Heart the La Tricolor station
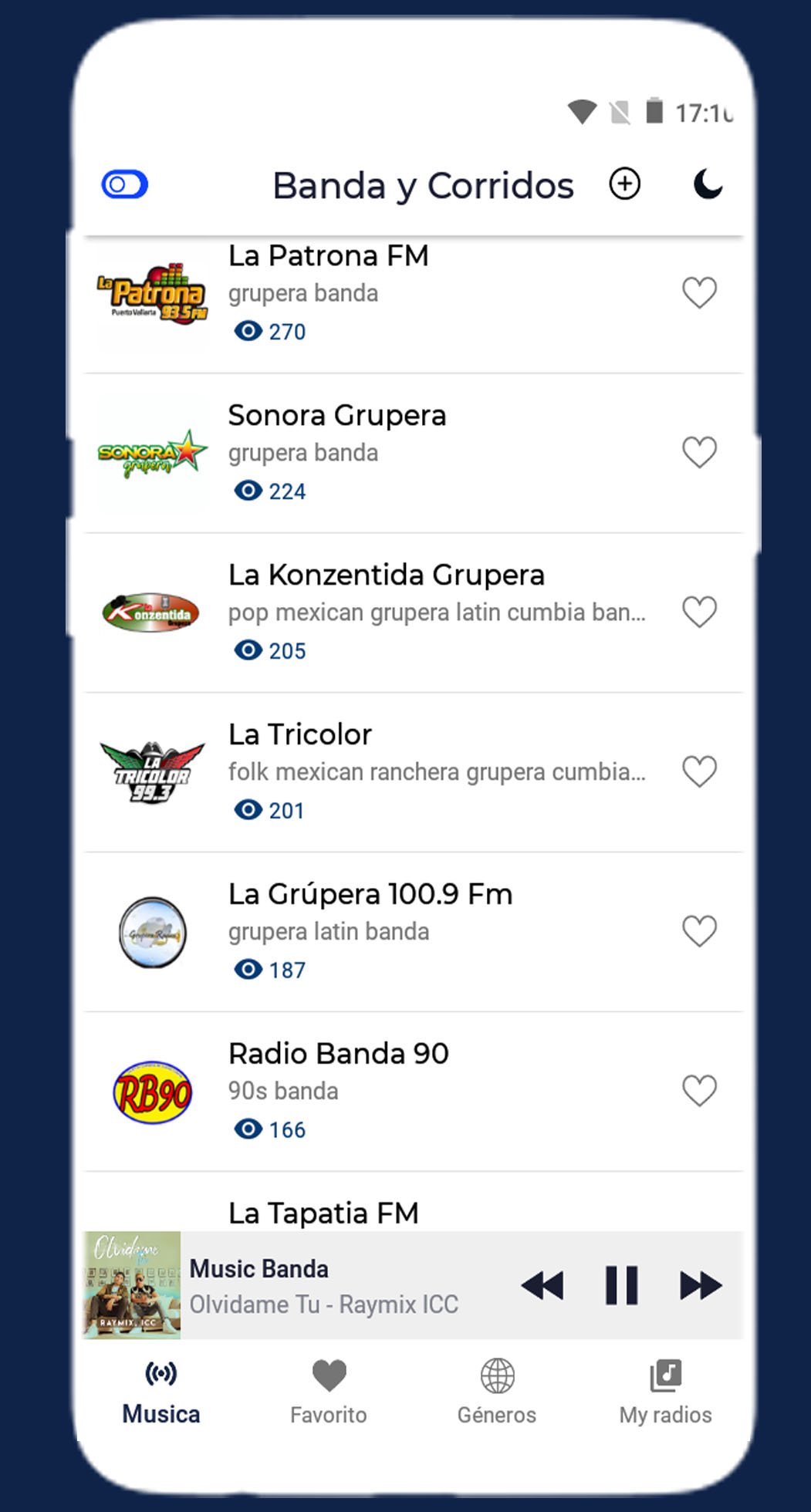The image size is (811, 1512). (x=699, y=771)
